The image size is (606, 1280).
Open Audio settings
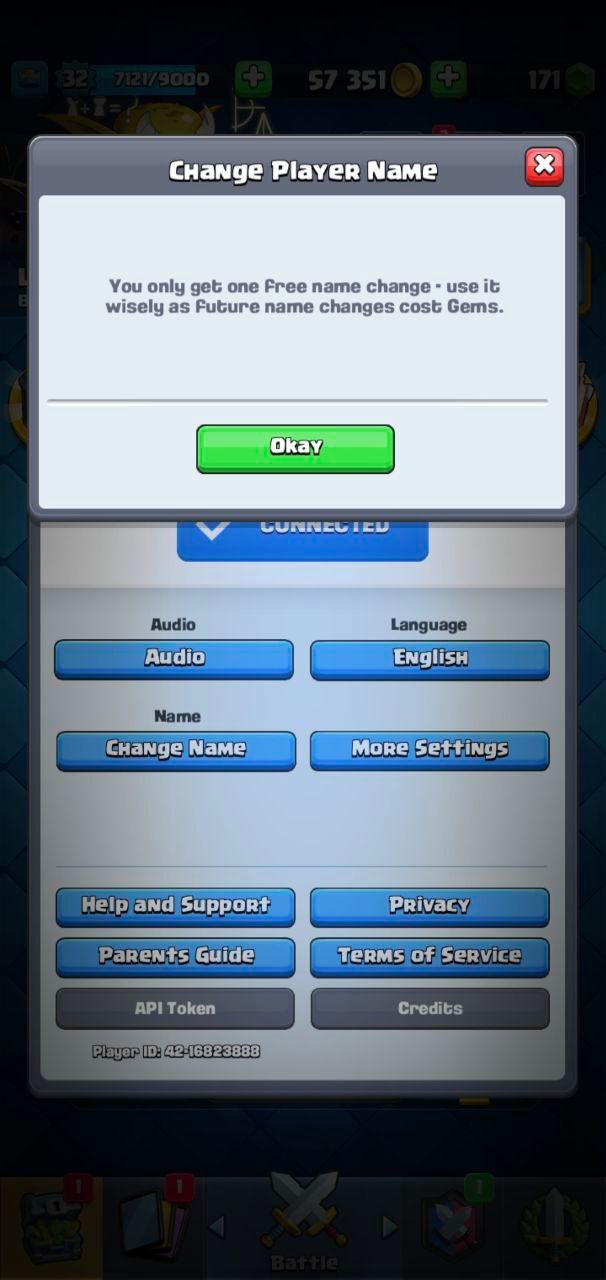[174, 659]
